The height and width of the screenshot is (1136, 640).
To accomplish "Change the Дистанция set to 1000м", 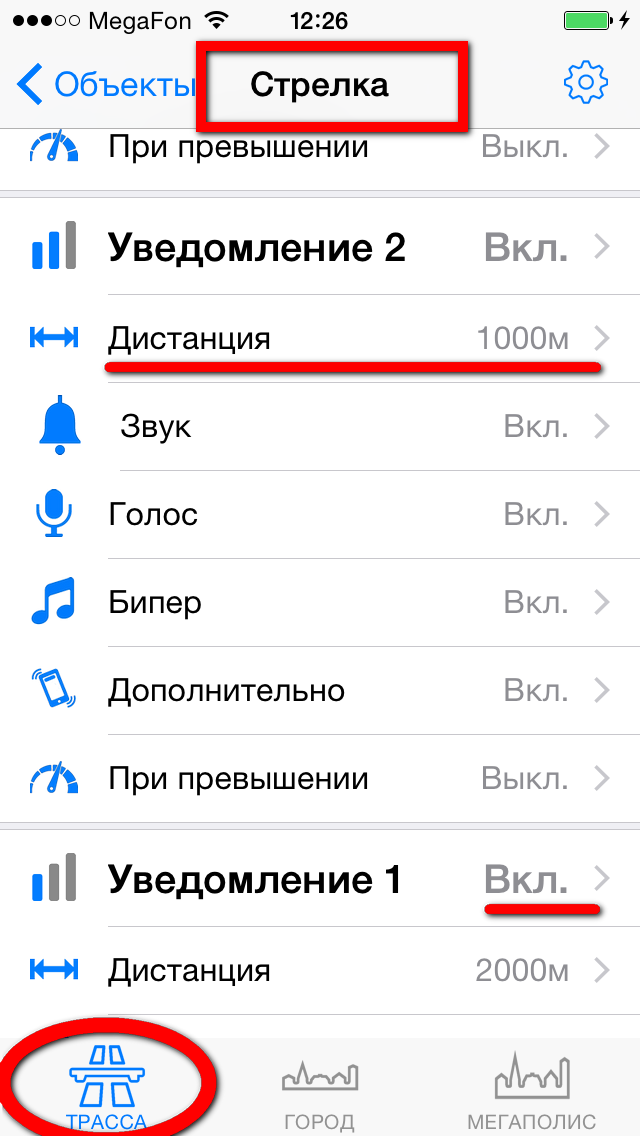I will [320, 338].
